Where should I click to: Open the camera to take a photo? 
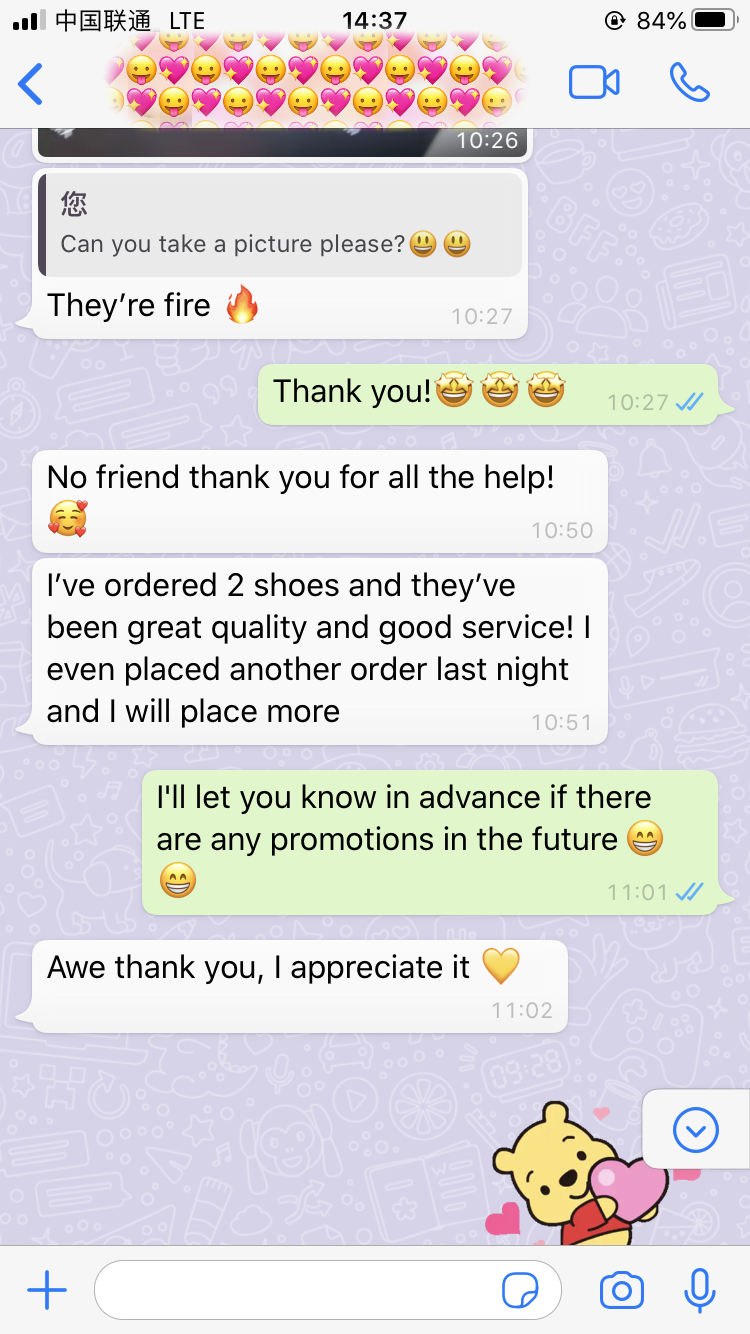621,1291
